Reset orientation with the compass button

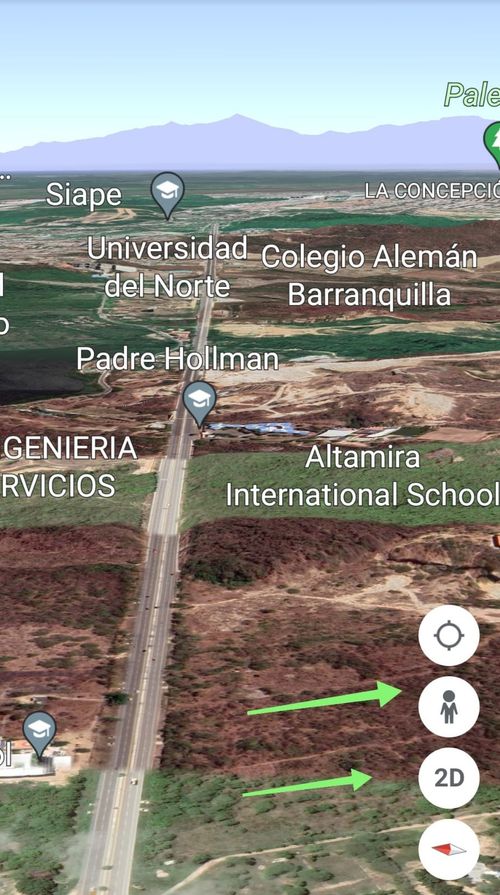point(449,849)
